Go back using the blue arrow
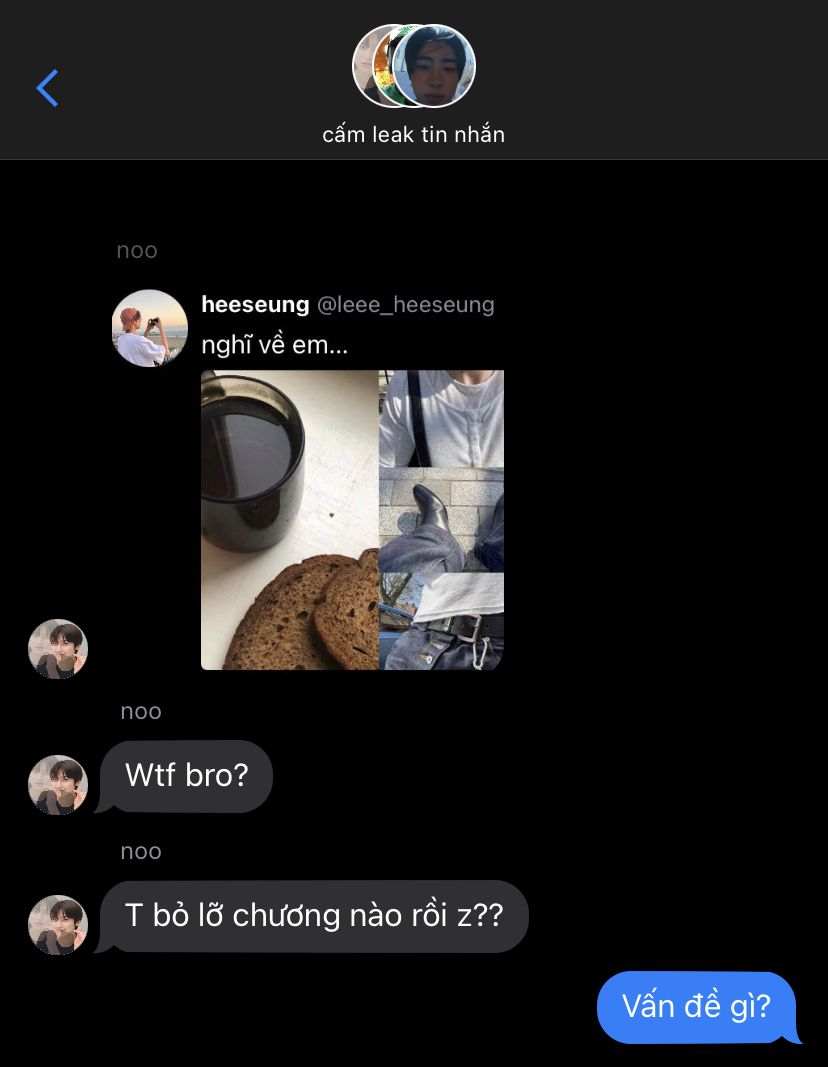The image size is (828, 1067). point(47,88)
